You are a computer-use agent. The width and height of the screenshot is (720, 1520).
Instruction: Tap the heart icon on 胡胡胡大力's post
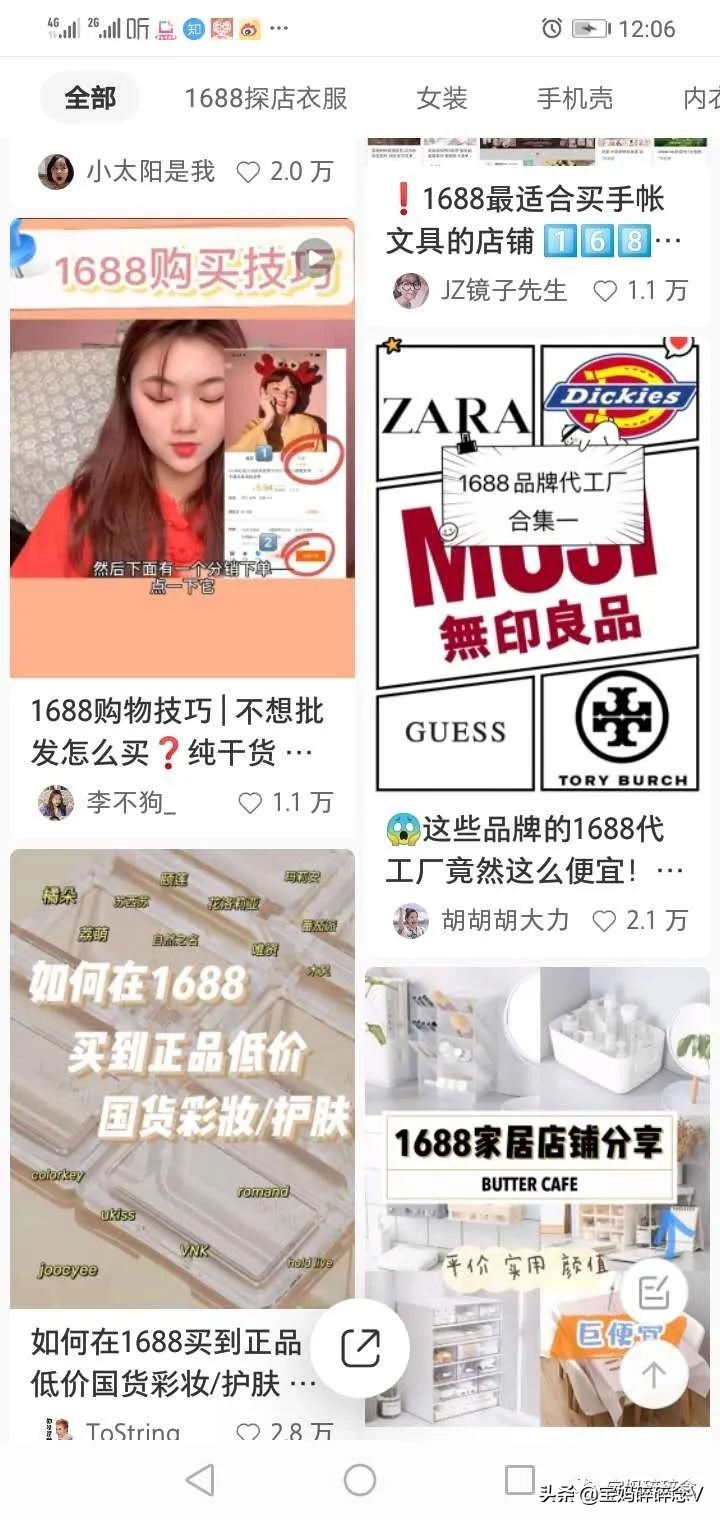click(x=607, y=919)
